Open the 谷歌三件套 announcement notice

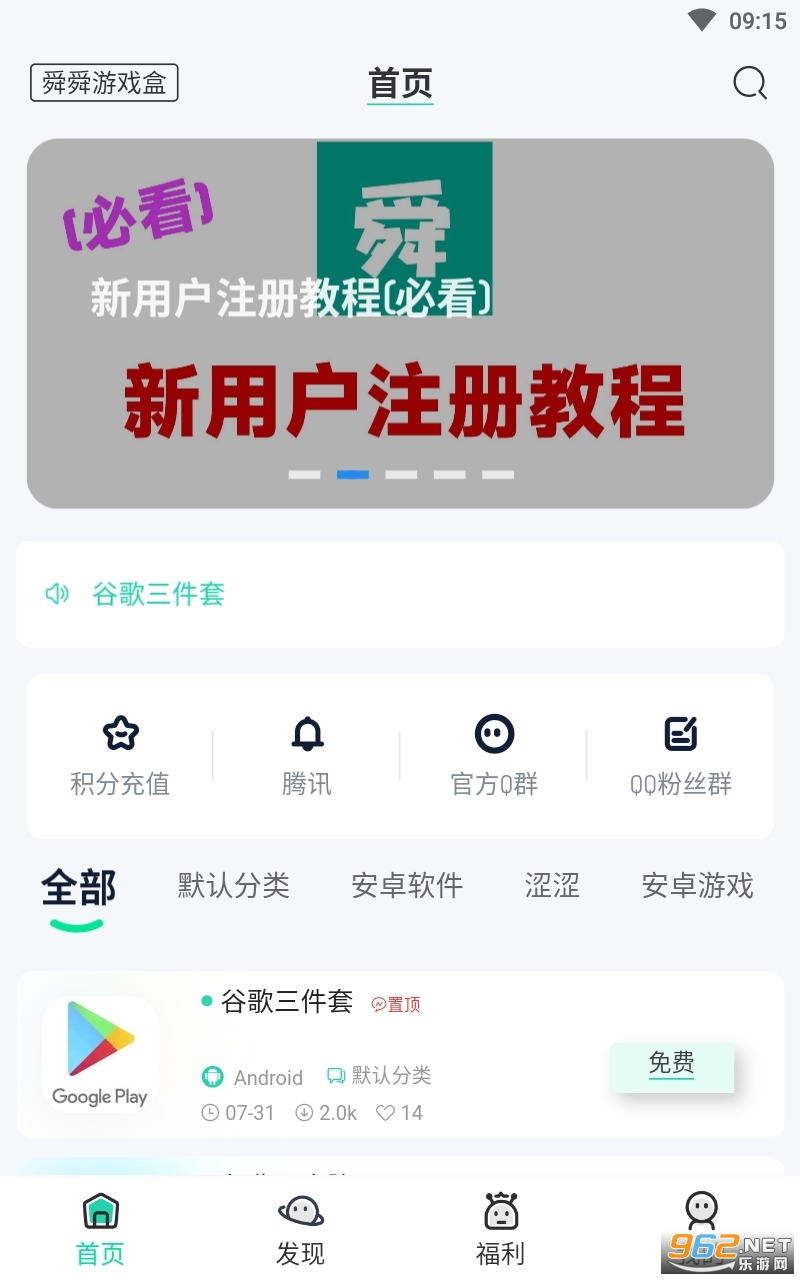click(x=158, y=594)
